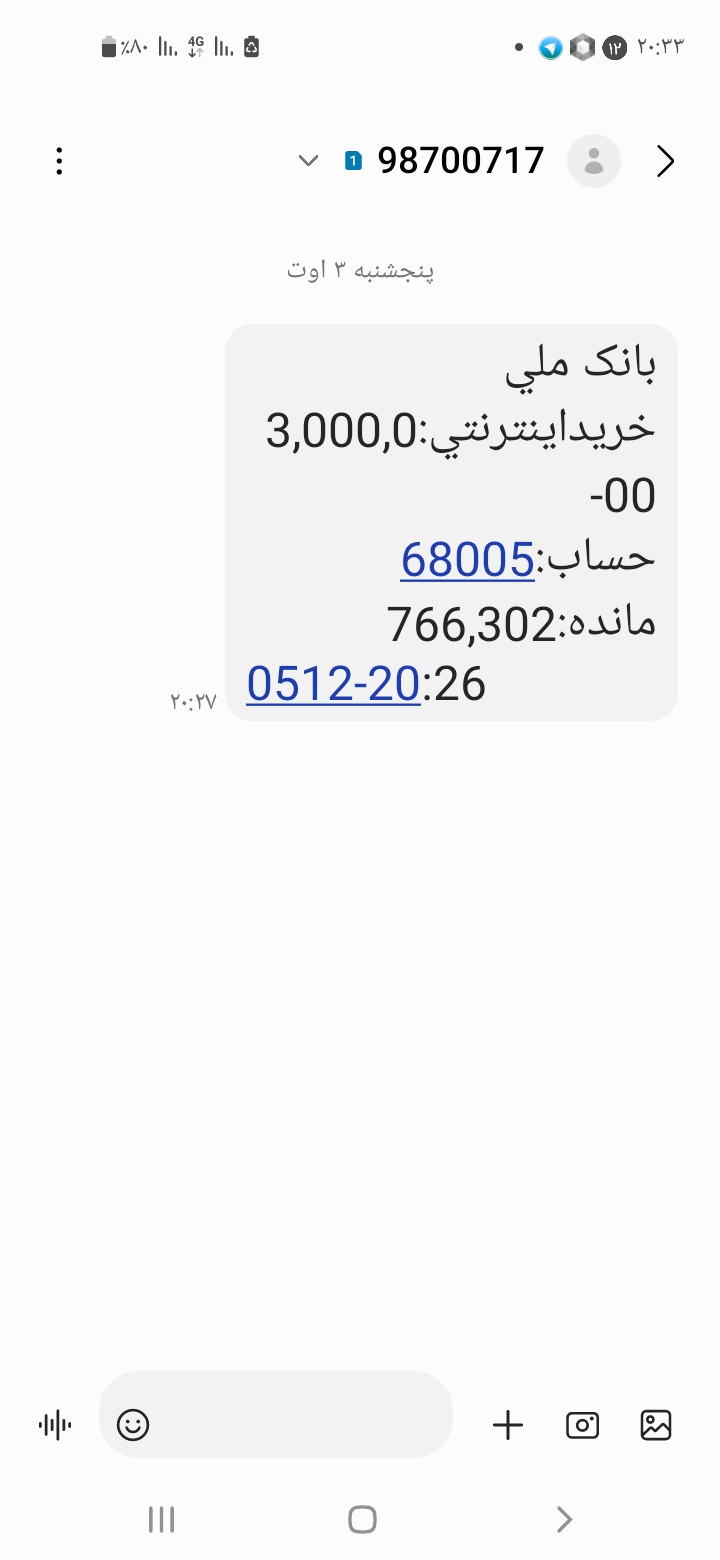Open the camera to take a photo
The height and width of the screenshot is (1560, 720).
pos(582,1425)
